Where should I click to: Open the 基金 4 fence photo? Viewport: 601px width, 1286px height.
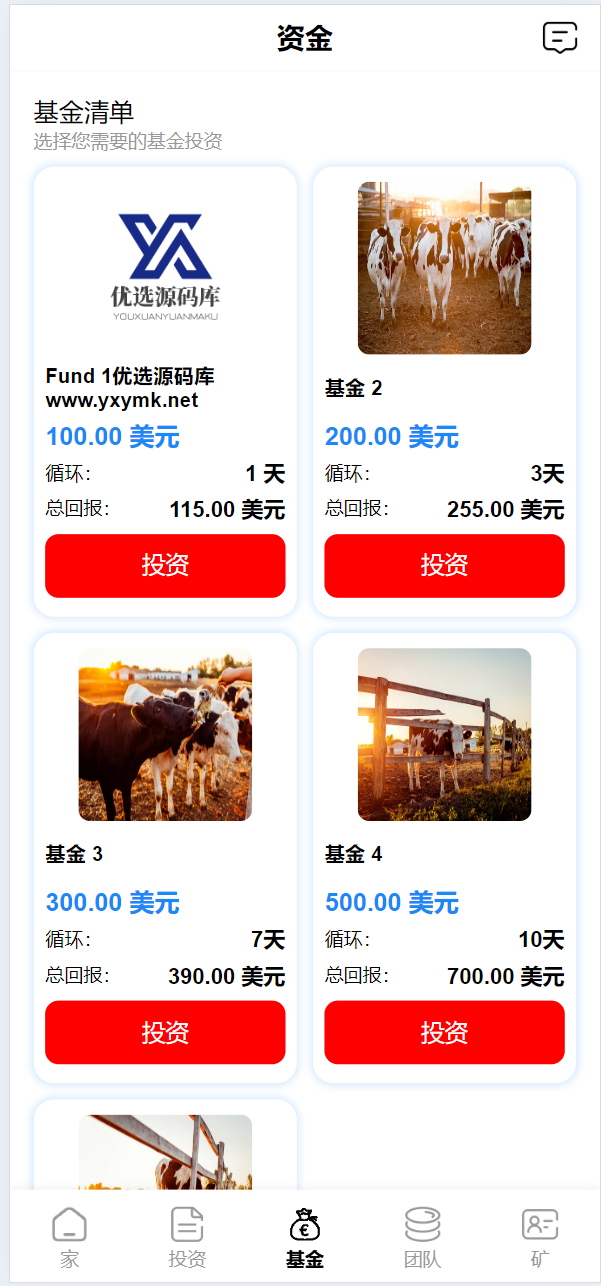click(444, 734)
